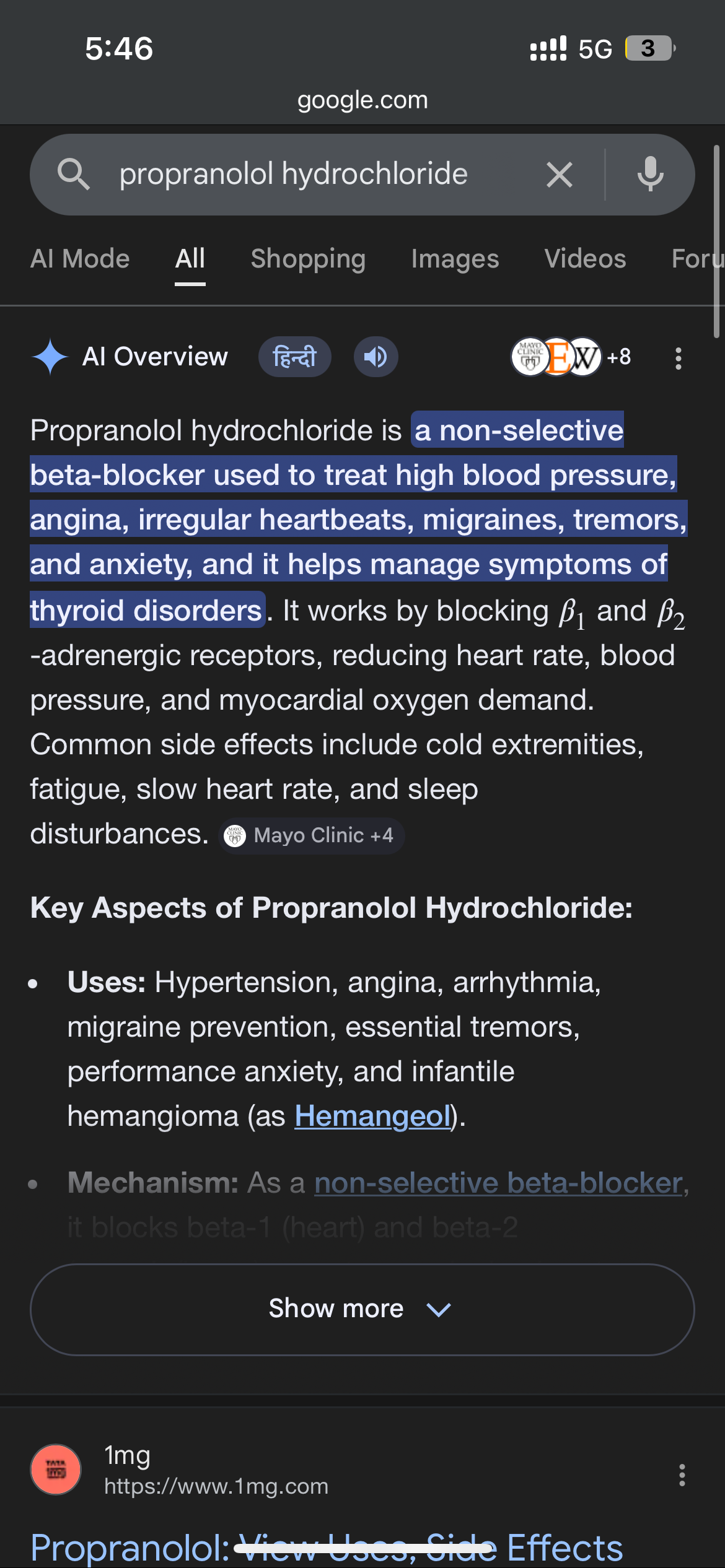Translate the AI Overview to Hindi
This screenshot has height=1568, width=725.
[x=294, y=357]
